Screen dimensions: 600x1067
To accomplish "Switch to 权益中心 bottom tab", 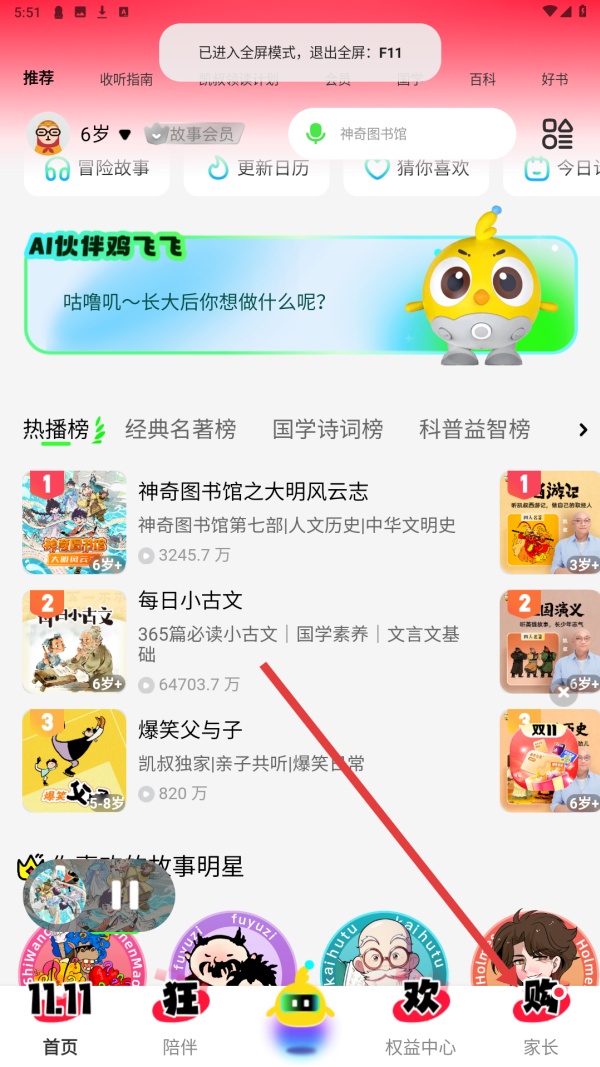I will point(420,1020).
